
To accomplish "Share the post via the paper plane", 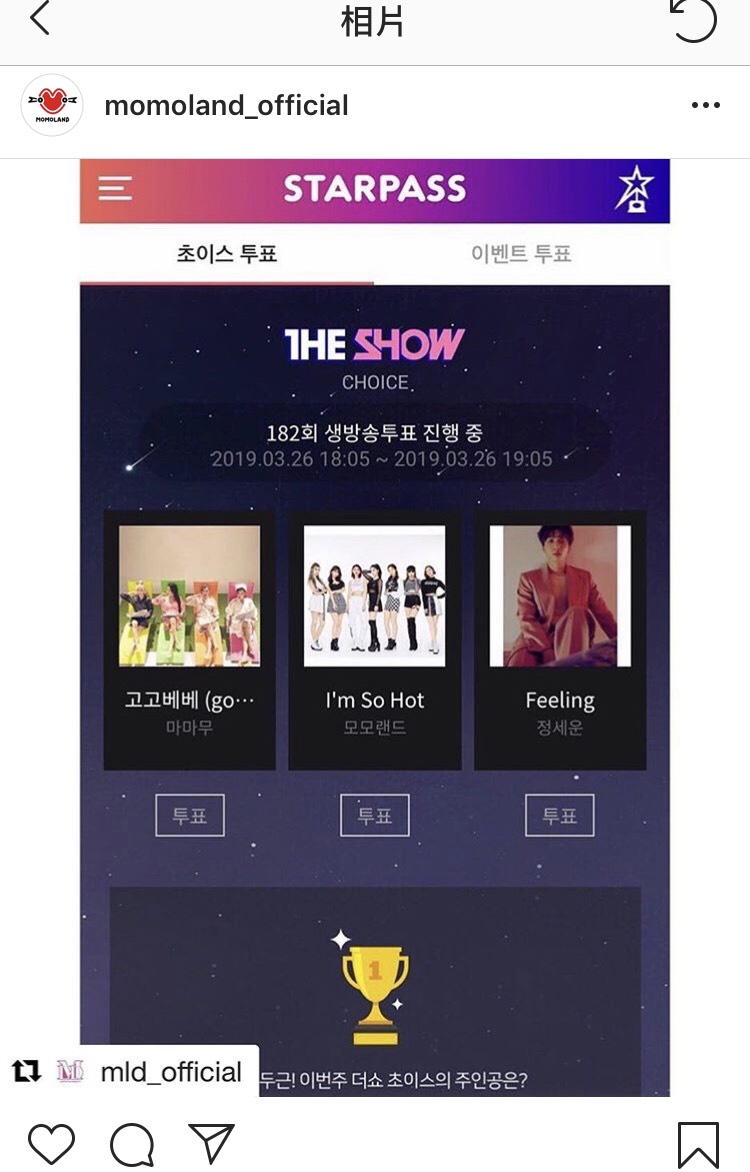I will [x=211, y=1142].
